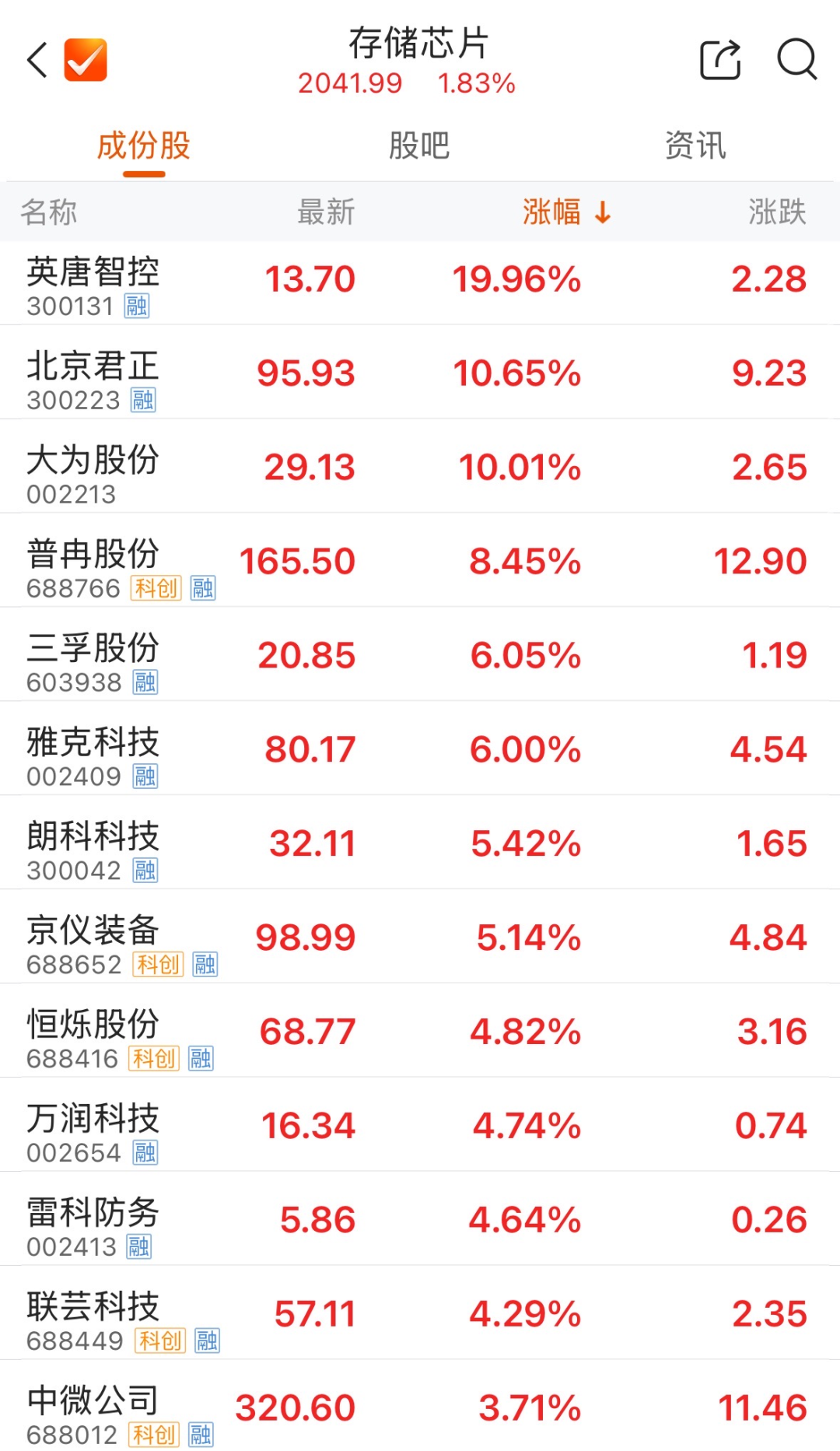Select the 成份股 tab
The width and height of the screenshot is (840, 1451).
pyautogui.click(x=144, y=146)
